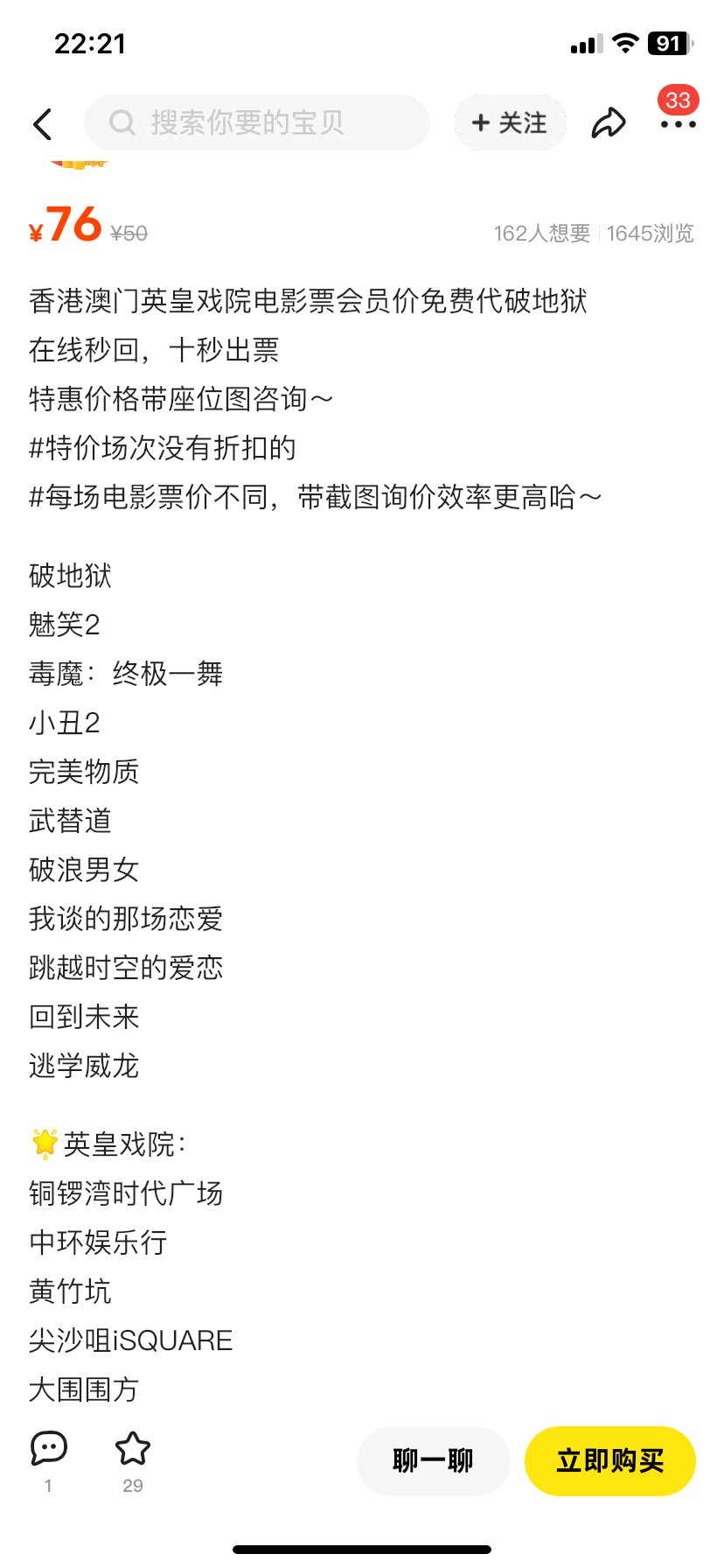Screen dimensions: 724x1568
Task: Chat with the seller via 聊一聊
Action: click(433, 1460)
